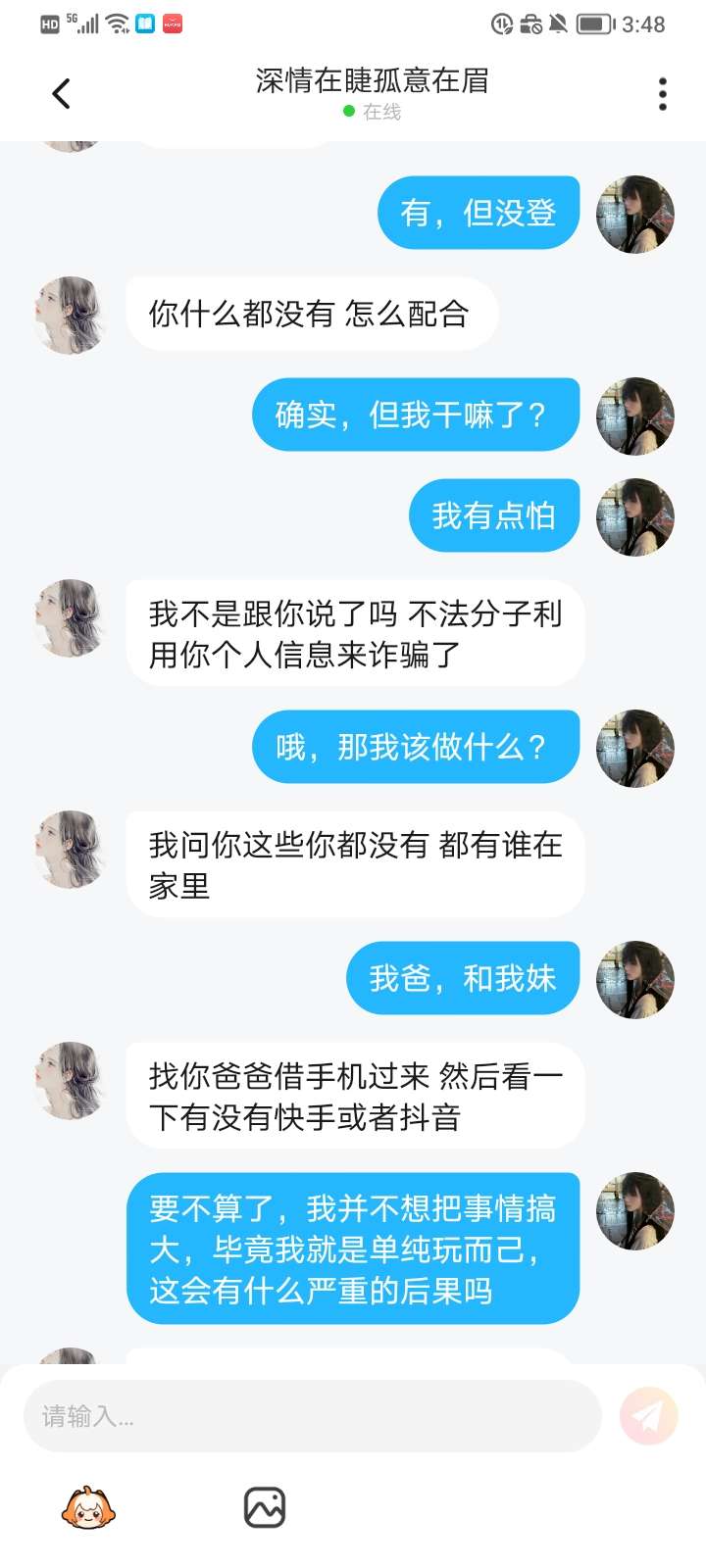Go back from this chat

pos(61,94)
